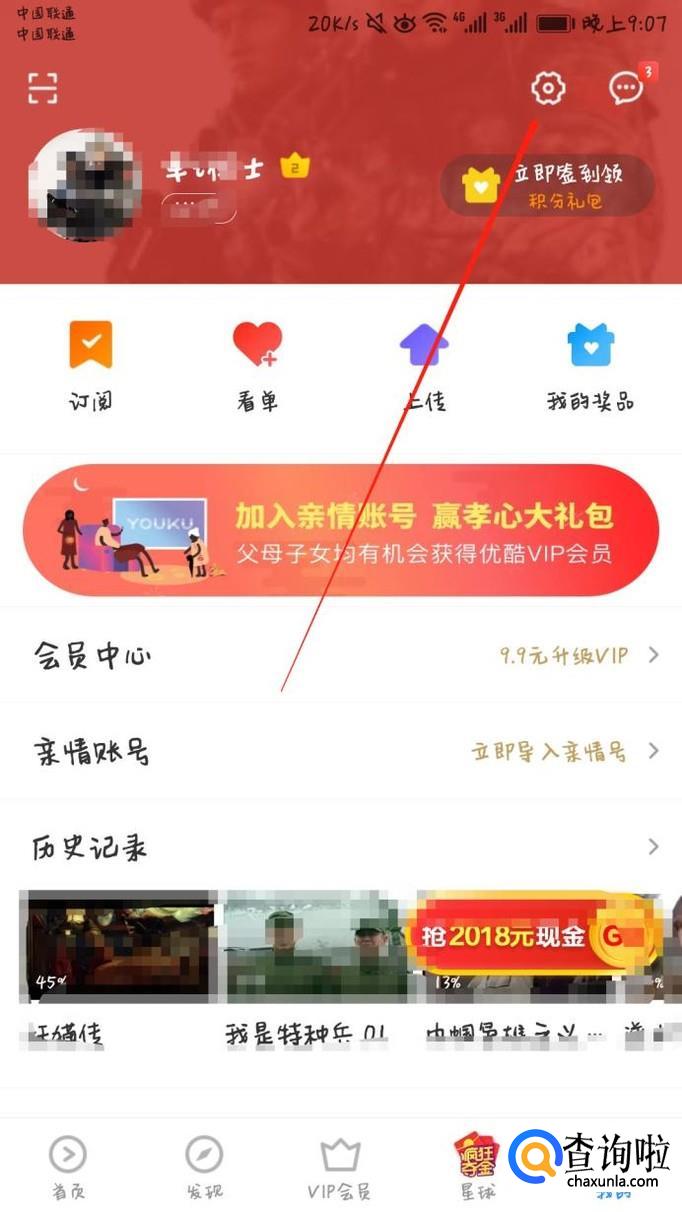Open the 亲情账号 row
This screenshot has width=682, height=1212.
point(340,752)
